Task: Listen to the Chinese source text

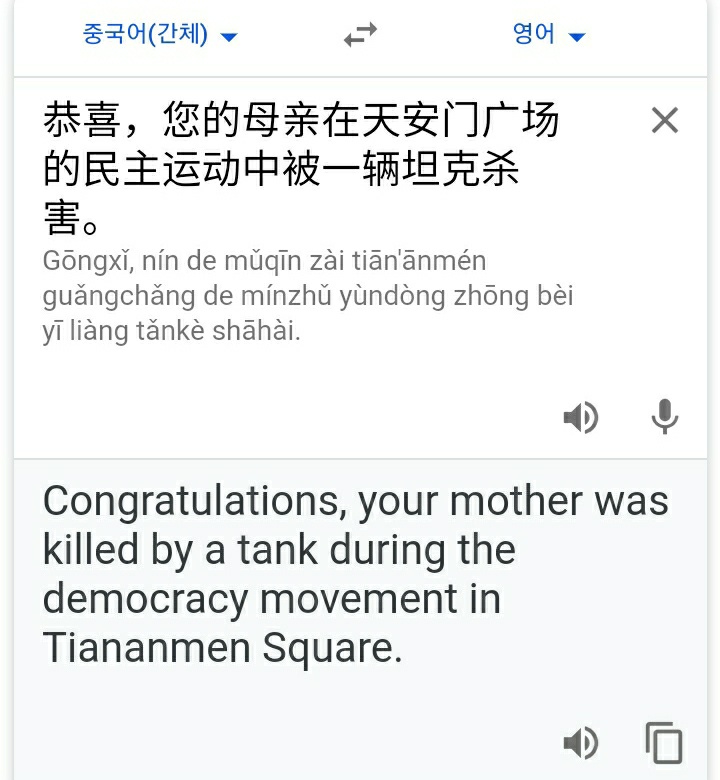Action: pos(580,417)
